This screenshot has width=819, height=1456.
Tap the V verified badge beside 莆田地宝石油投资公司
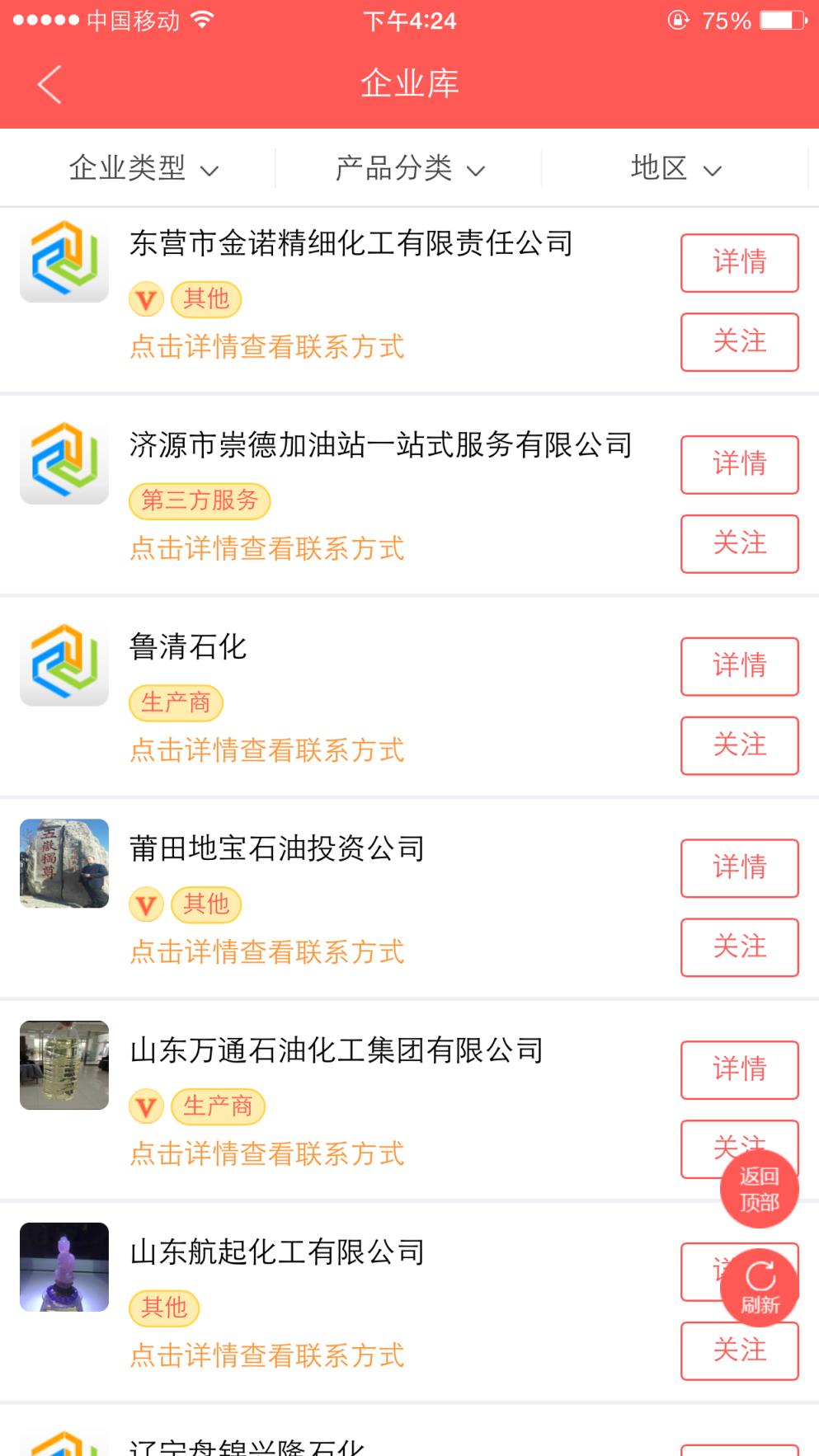(146, 904)
